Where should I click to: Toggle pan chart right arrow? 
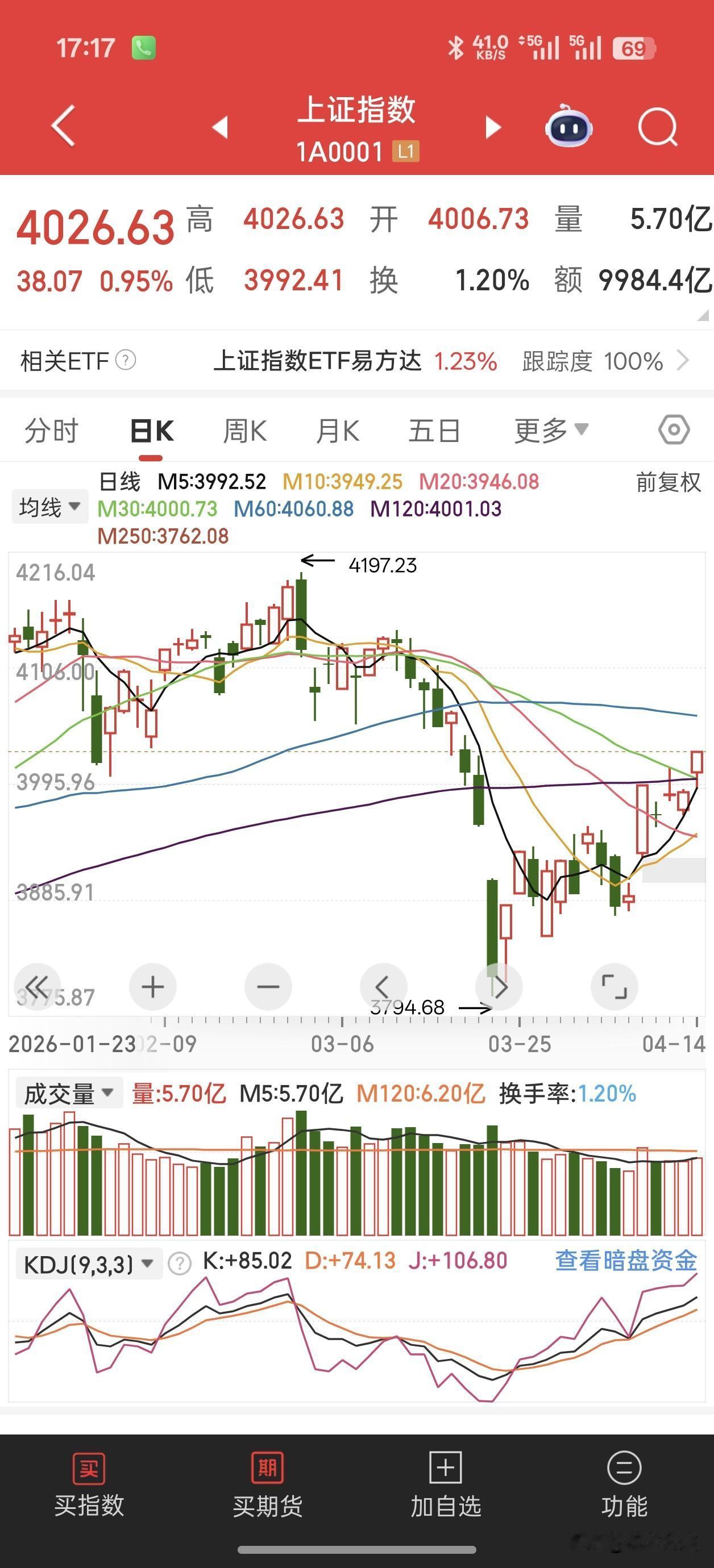tap(499, 987)
